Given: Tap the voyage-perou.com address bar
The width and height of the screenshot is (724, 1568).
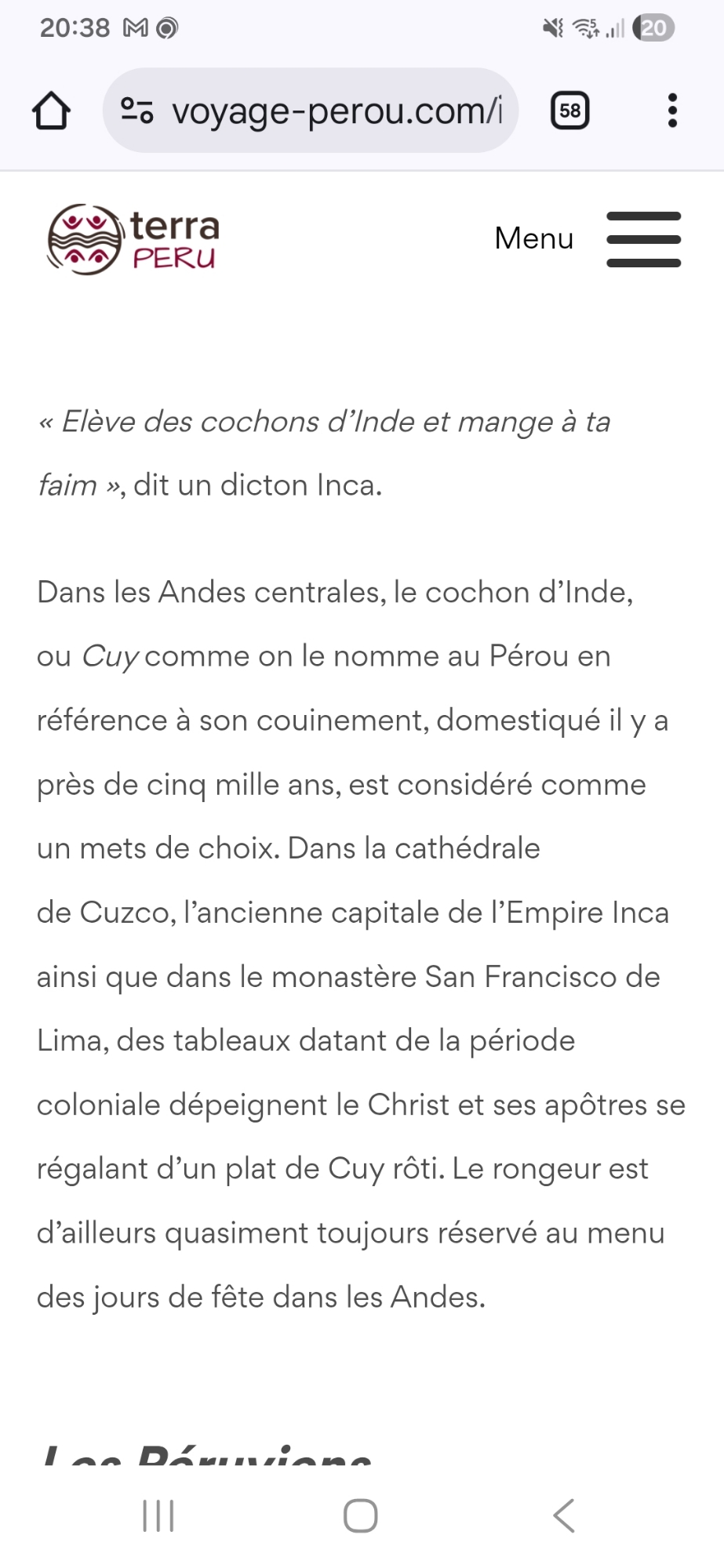Looking at the screenshot, I should coord(337,111).
